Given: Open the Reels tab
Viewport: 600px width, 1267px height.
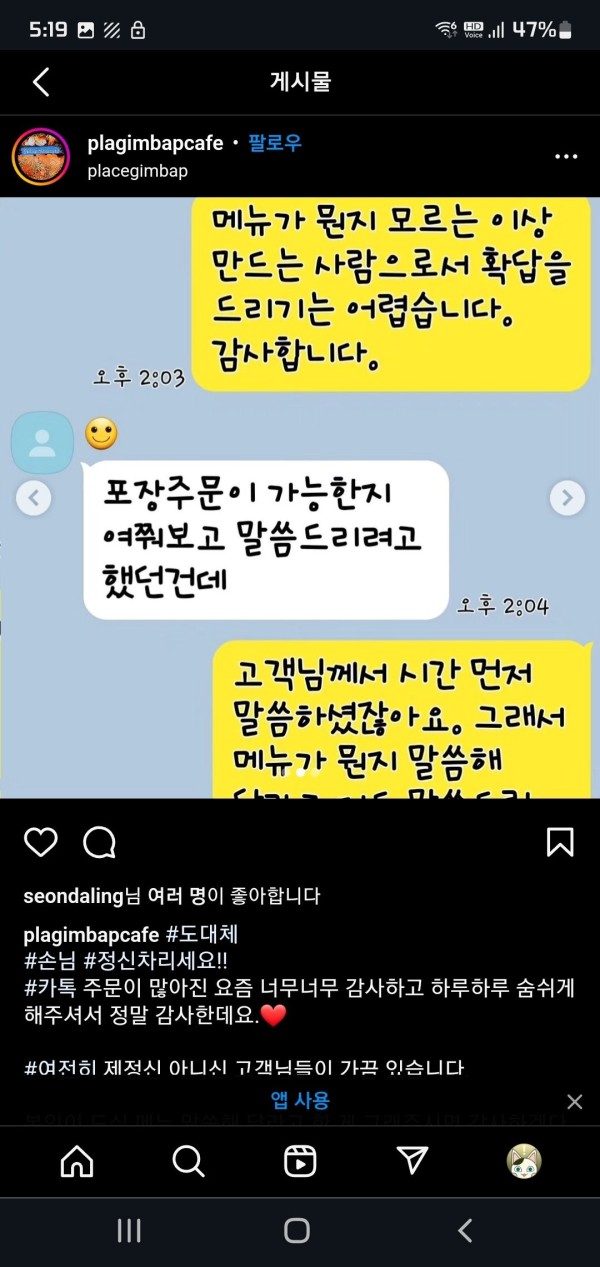Looking at the screenshot, I should pyautogui.click(x=300, y=1160).
